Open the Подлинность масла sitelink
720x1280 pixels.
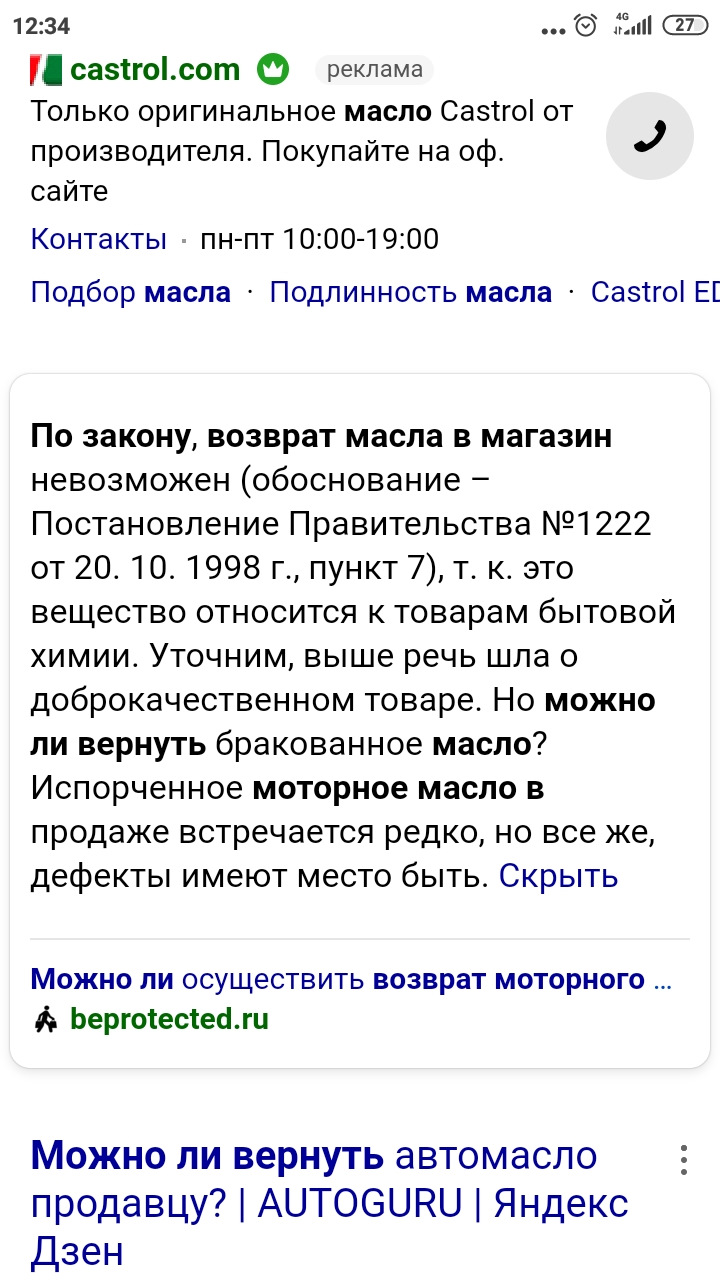click(410, 292)
